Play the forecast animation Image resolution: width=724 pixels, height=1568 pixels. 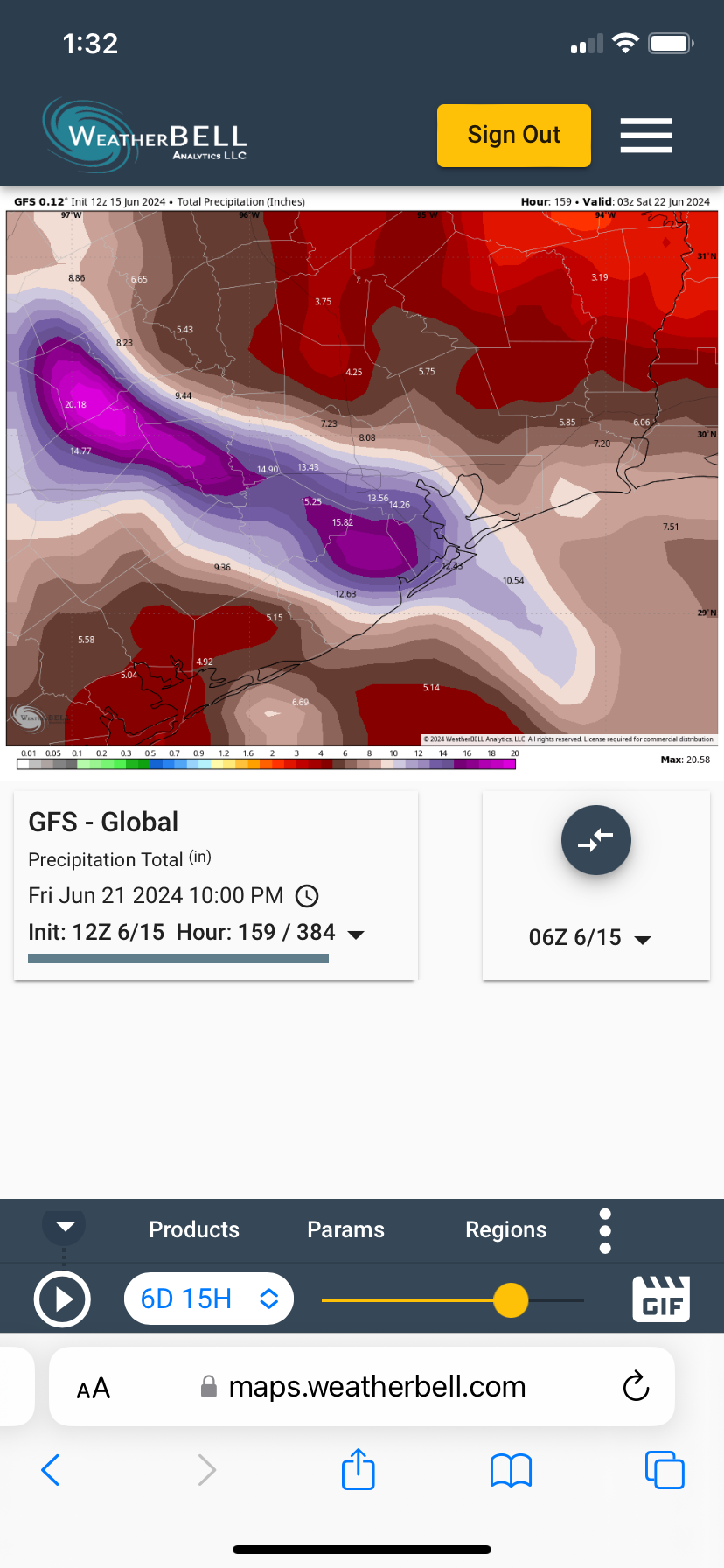coord(62,1299)
